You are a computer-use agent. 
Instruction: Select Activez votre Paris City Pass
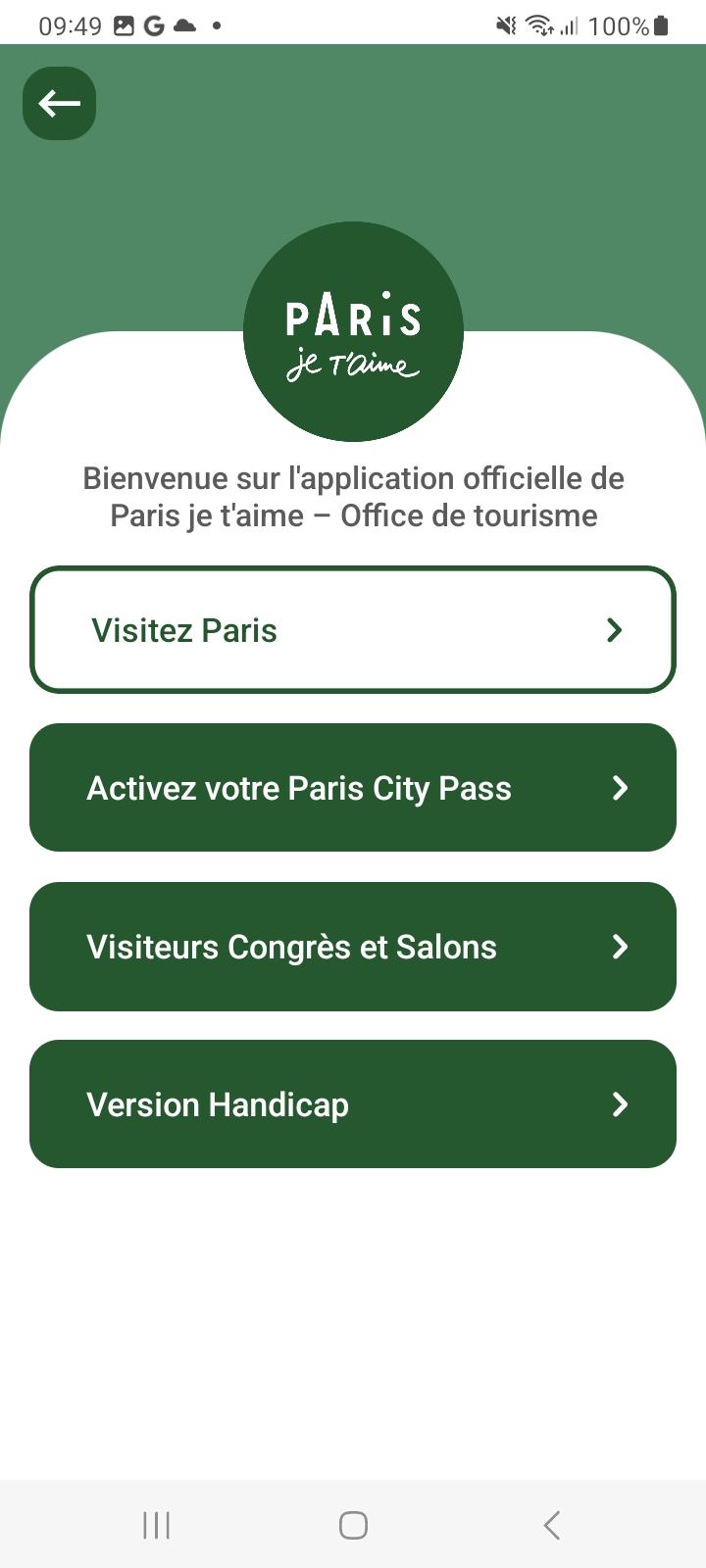point(353,788)
